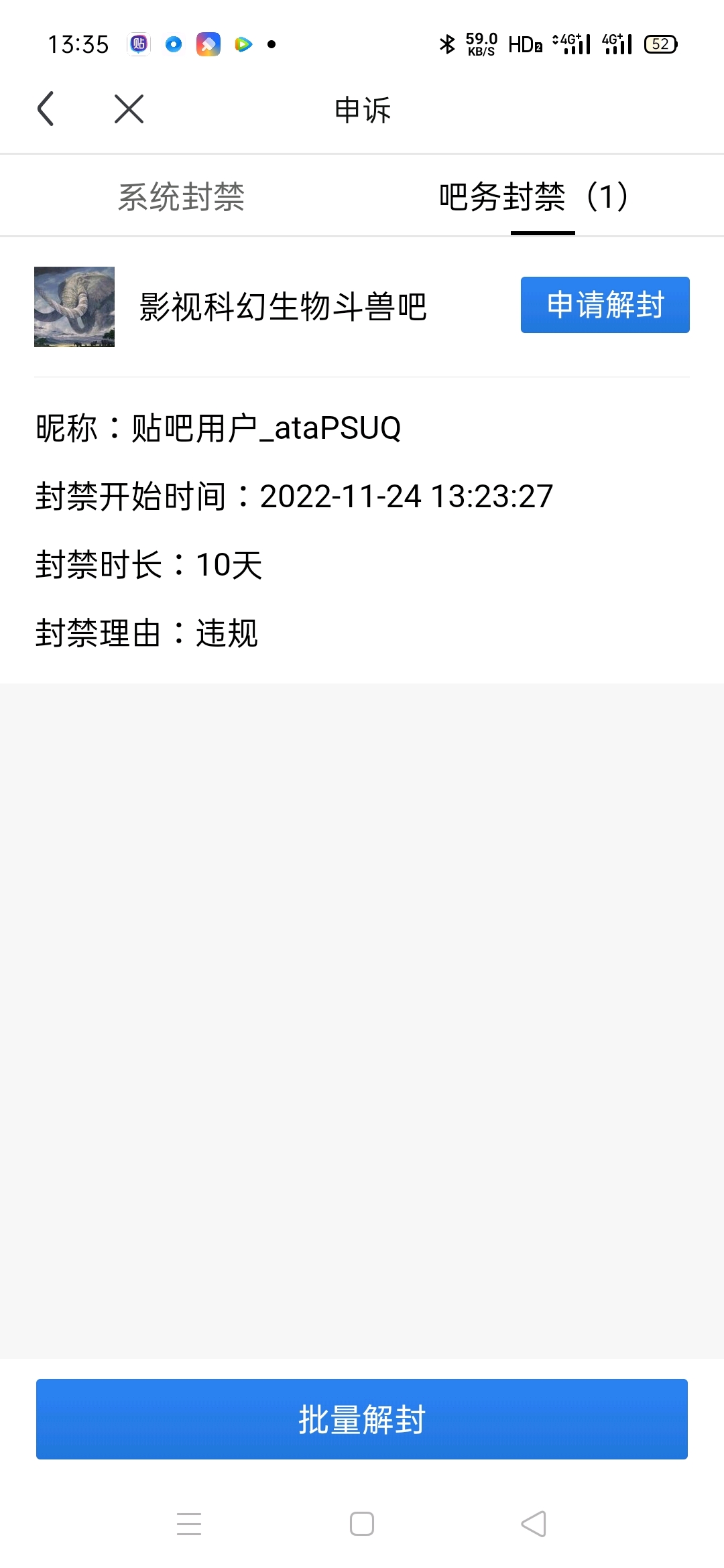
Task: Tap 申请解封 for 影视科幻生物斗兽吧
Action: point(605,305)
